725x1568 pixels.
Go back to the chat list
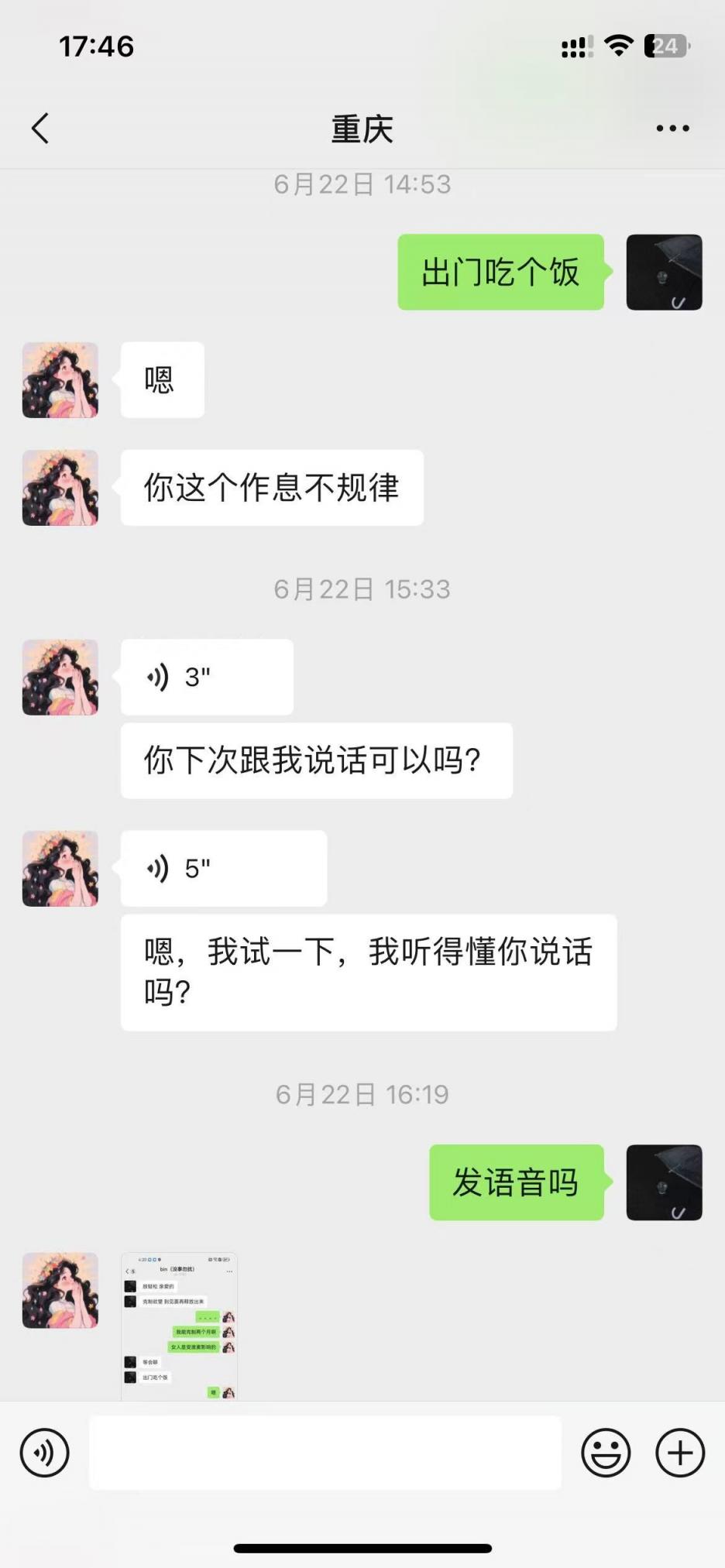(40, 129)
